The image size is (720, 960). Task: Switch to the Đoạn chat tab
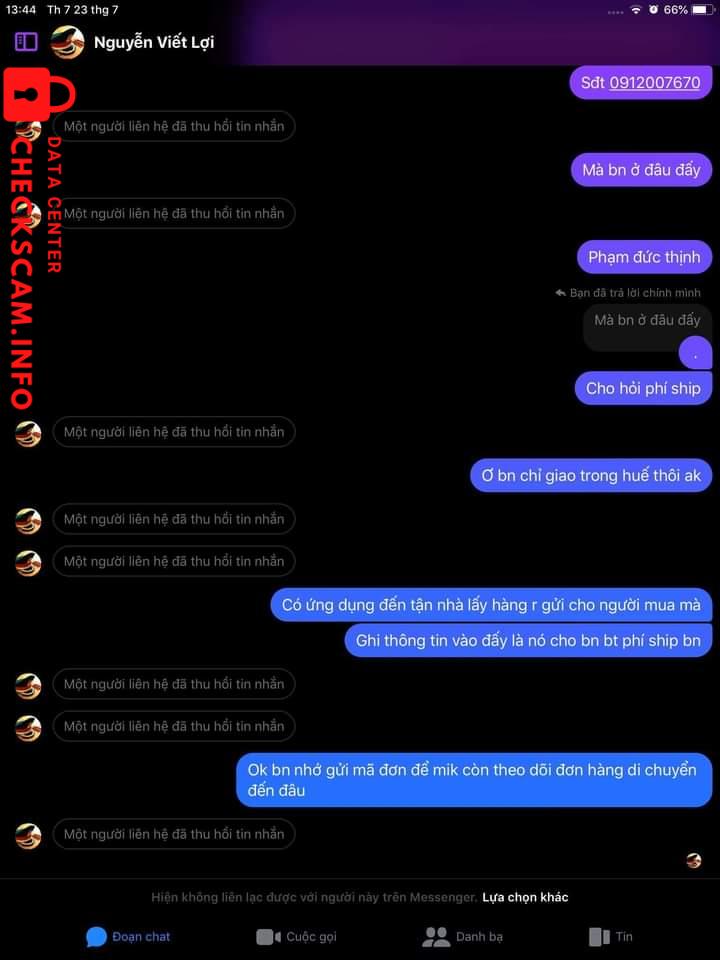click(x=128, y=937)
